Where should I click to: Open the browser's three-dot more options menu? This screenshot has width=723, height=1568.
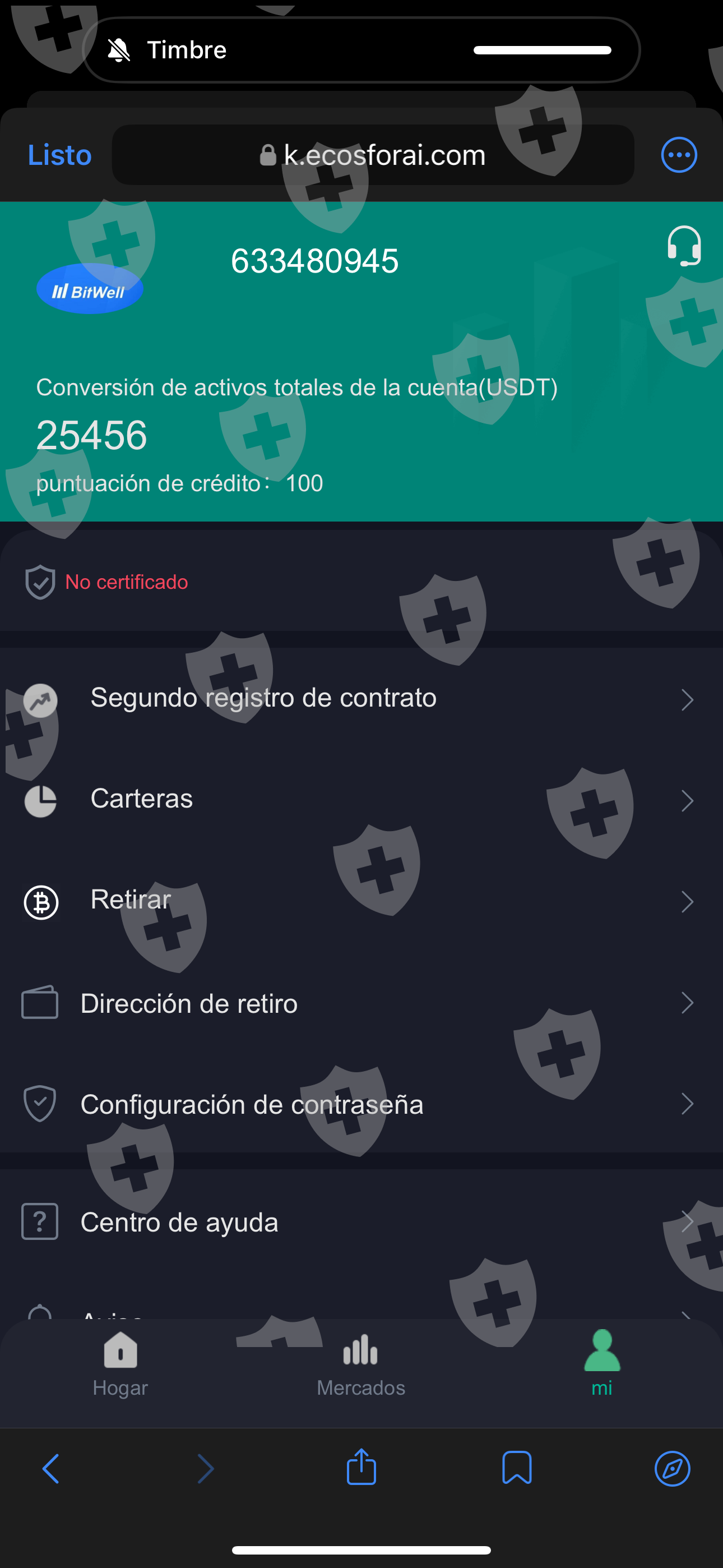[679, 155]
